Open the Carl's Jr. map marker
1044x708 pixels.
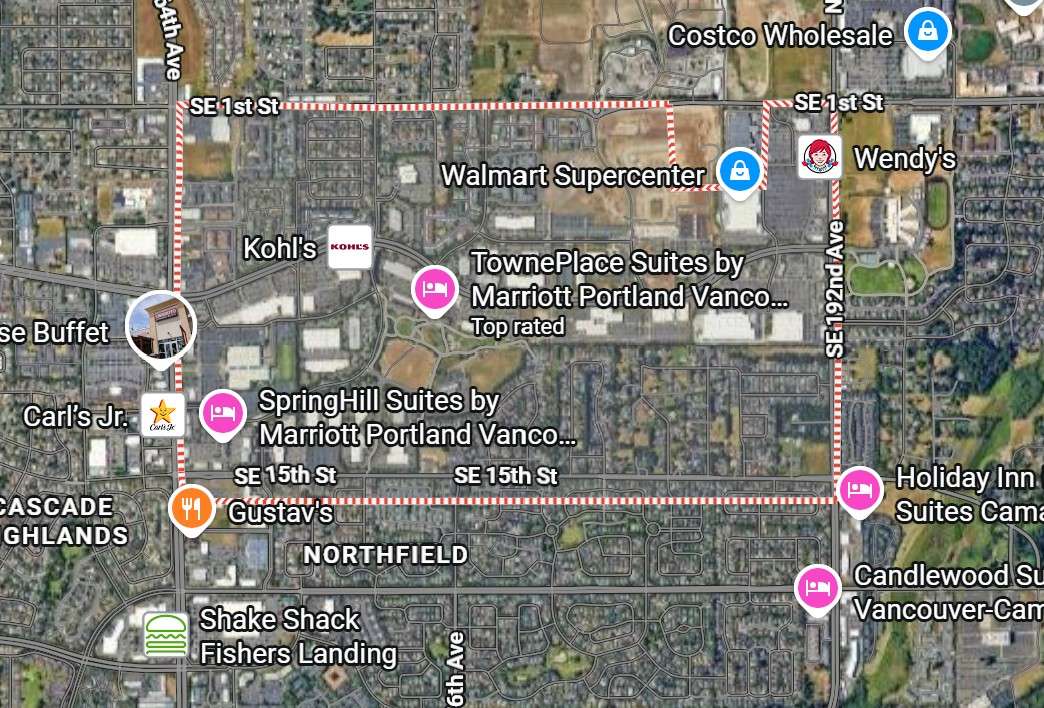pos(163,415)
